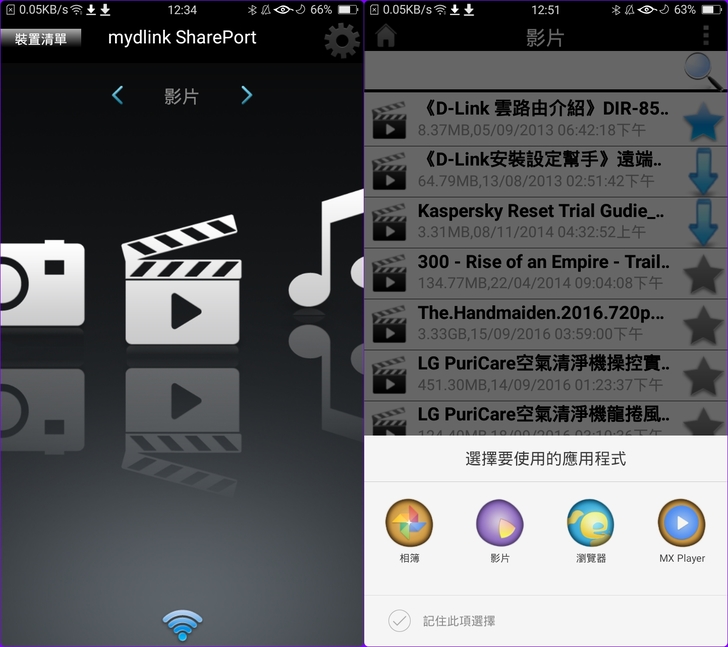Open the settings gear
This screenshot has height=647, width=728.
tap(342, 40)
